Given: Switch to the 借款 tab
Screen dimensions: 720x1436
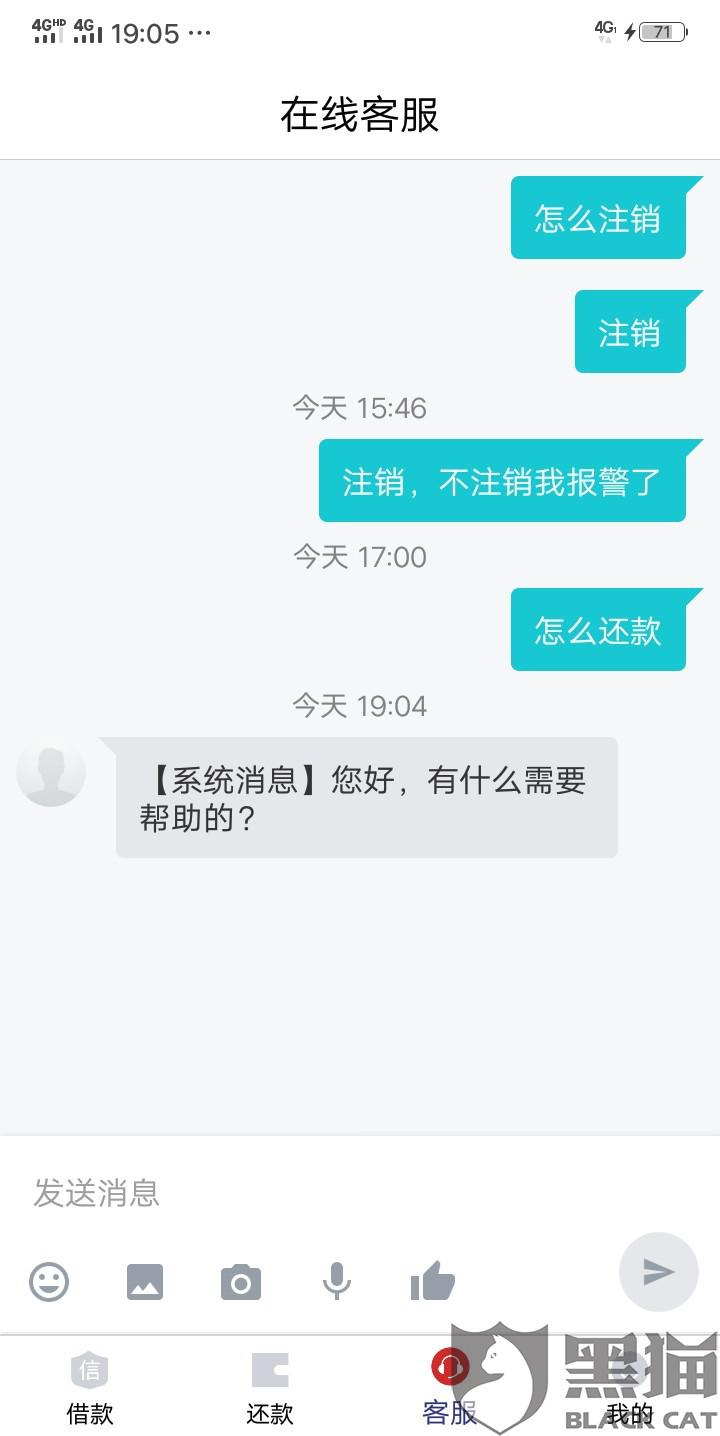Looking at the screenshot, I should point(90,1388).
